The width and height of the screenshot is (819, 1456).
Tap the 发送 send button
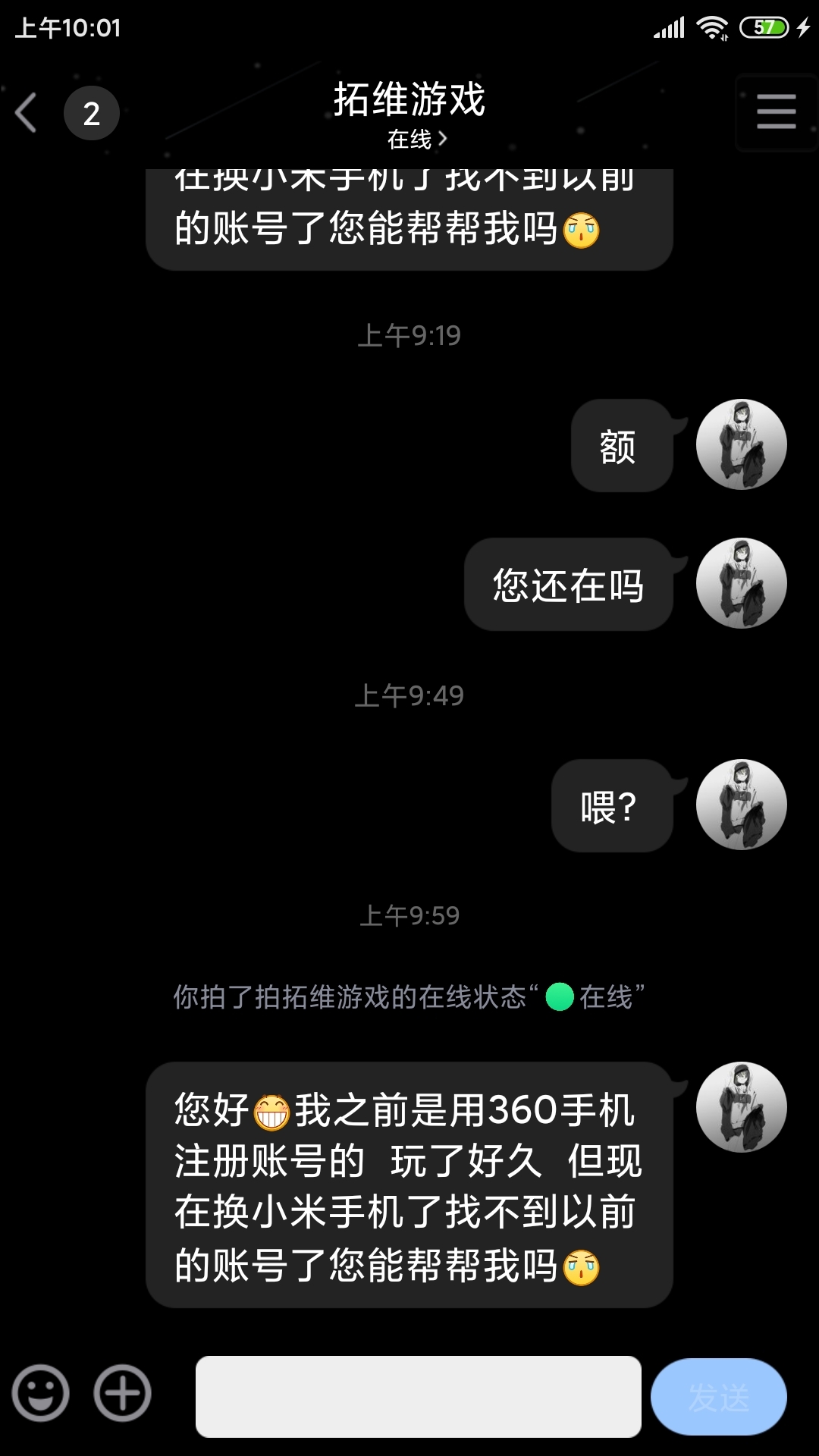[x=717, y=1396]
